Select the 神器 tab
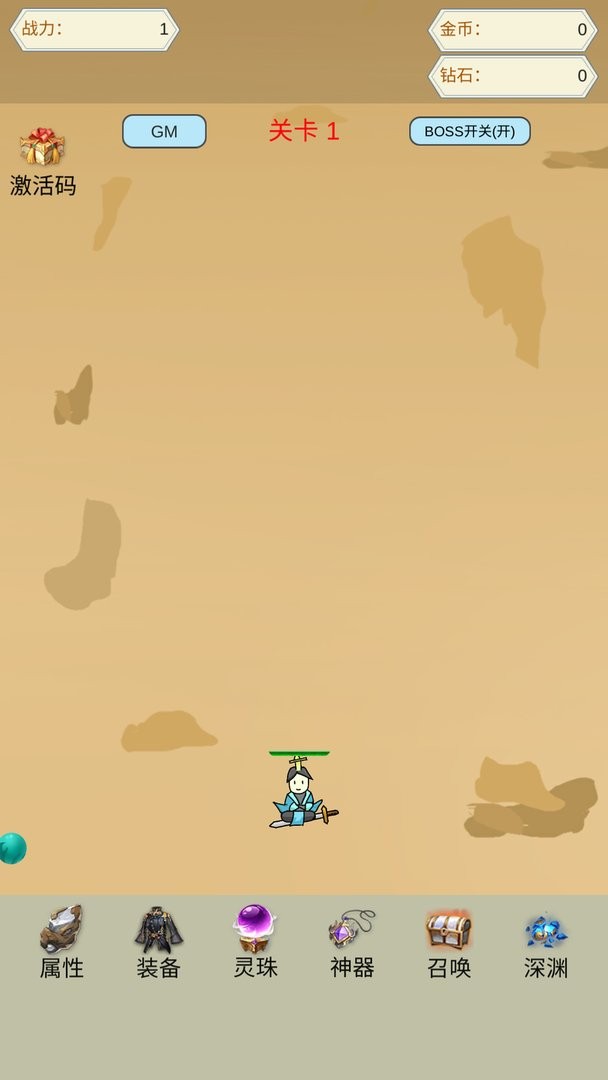Screen dimensions: 608x1080 pos(352,942)
